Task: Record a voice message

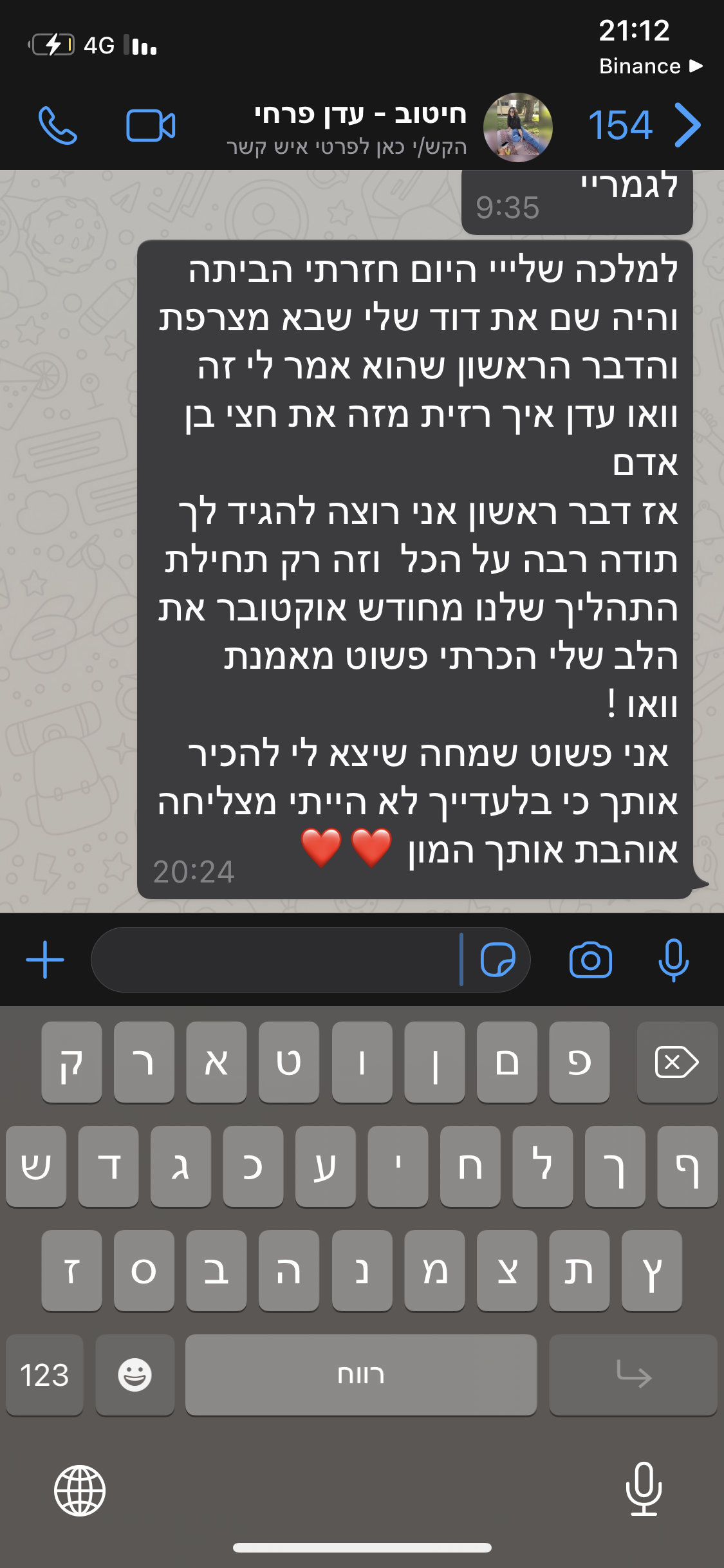Action: (673, 960)
